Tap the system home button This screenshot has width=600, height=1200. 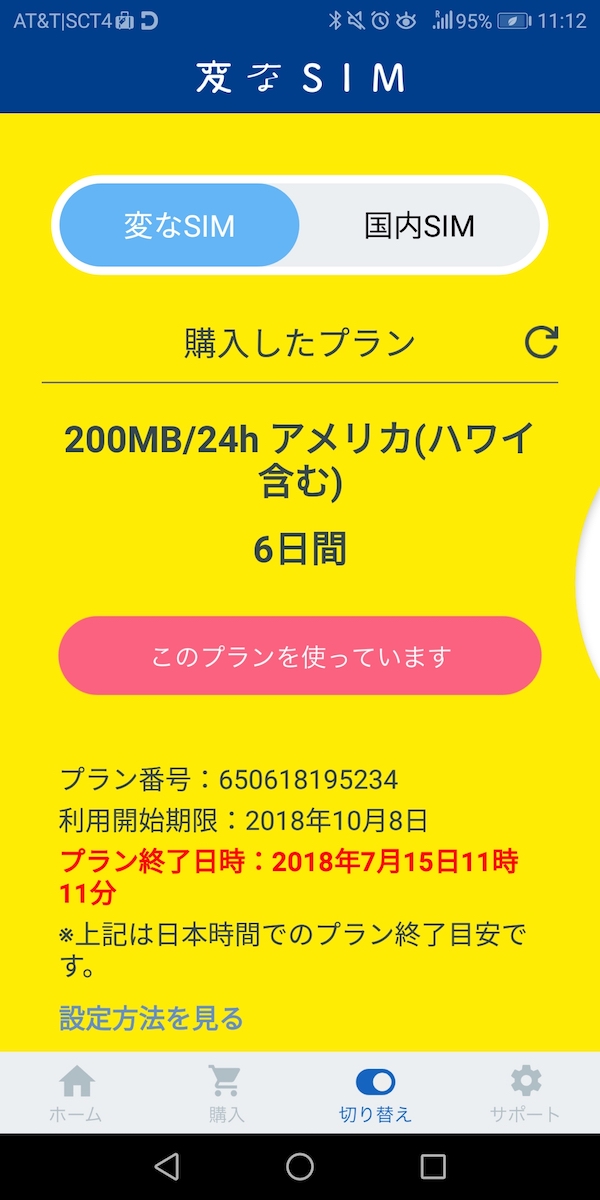coord(300,1166)
